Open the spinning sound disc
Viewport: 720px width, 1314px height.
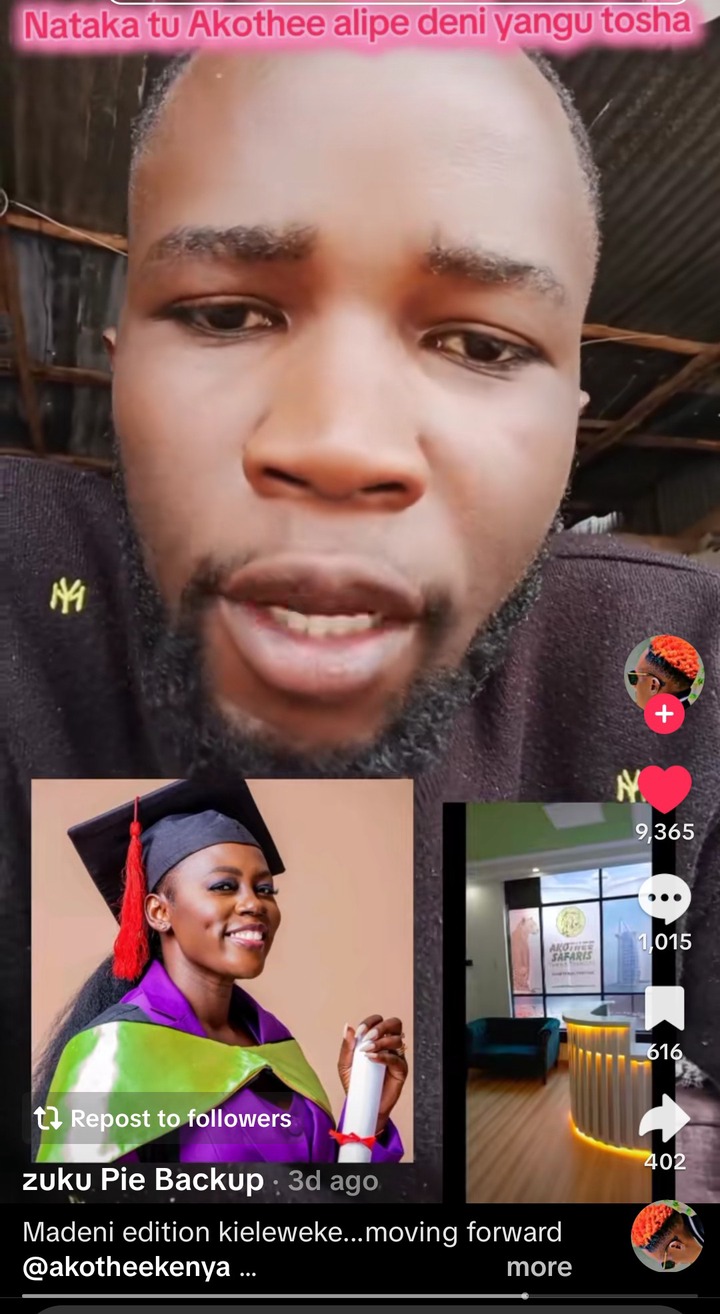click(667, 1237)
